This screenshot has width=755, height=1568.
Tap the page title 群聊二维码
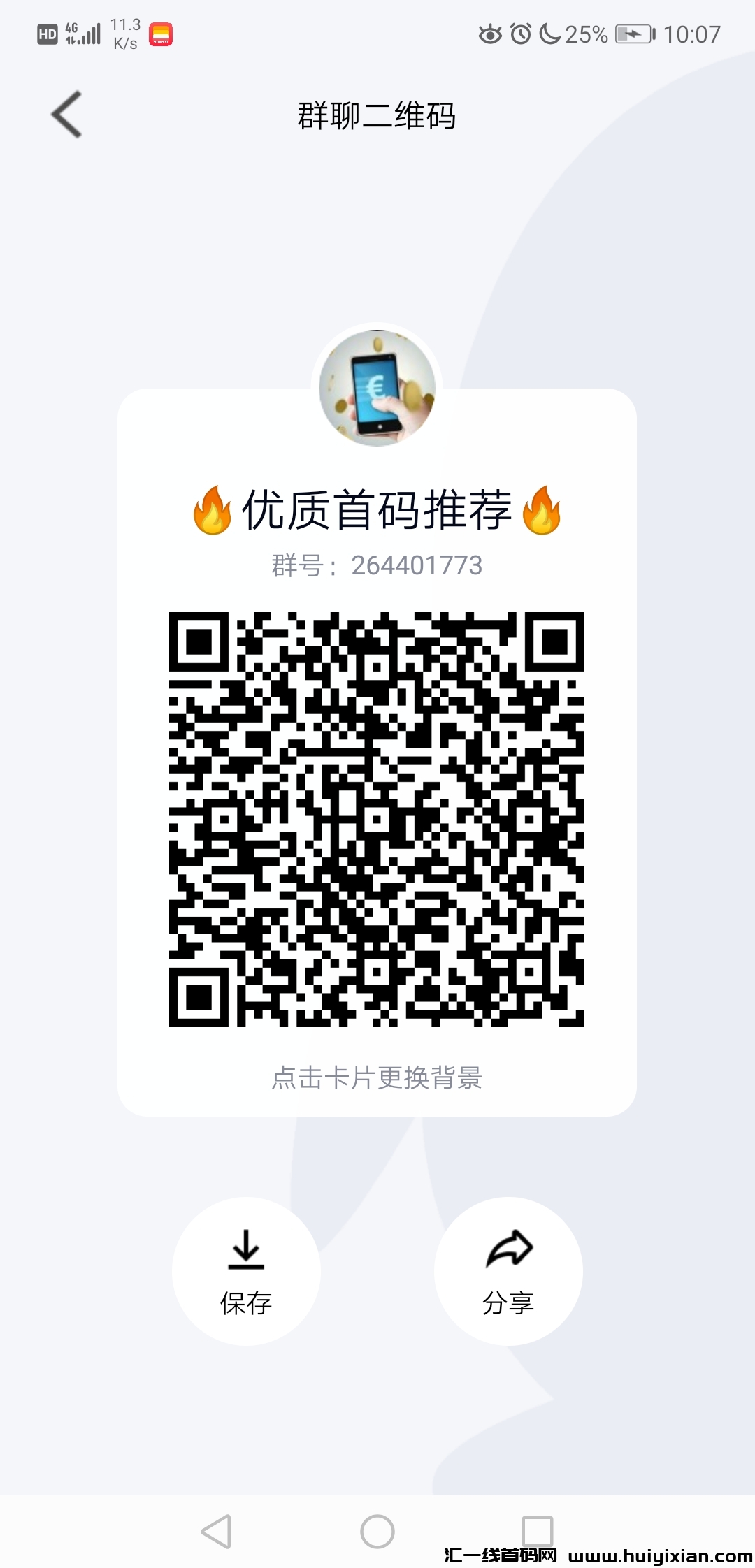pyautogui.click(x=377, y=116)
